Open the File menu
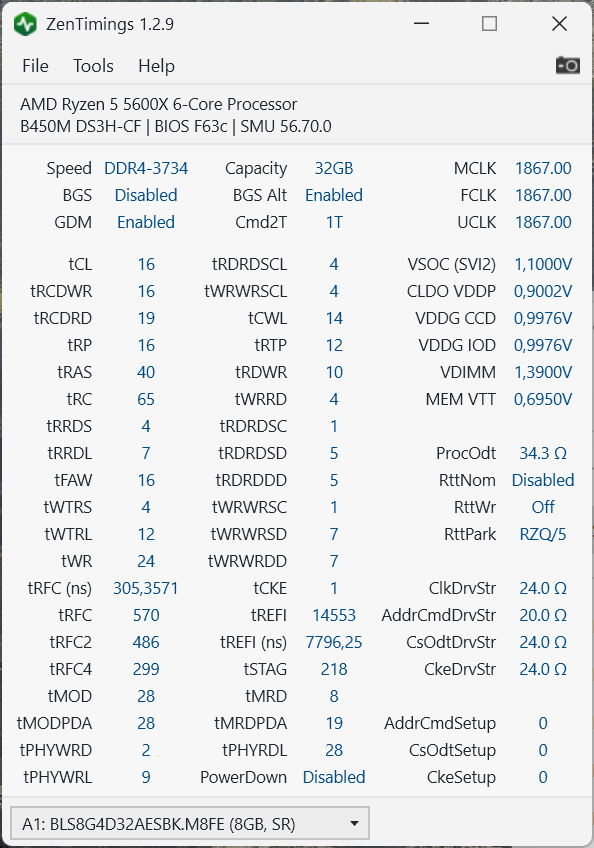Image resolution: width=594 pixels, height=848 pixels. tap(35, 66)
